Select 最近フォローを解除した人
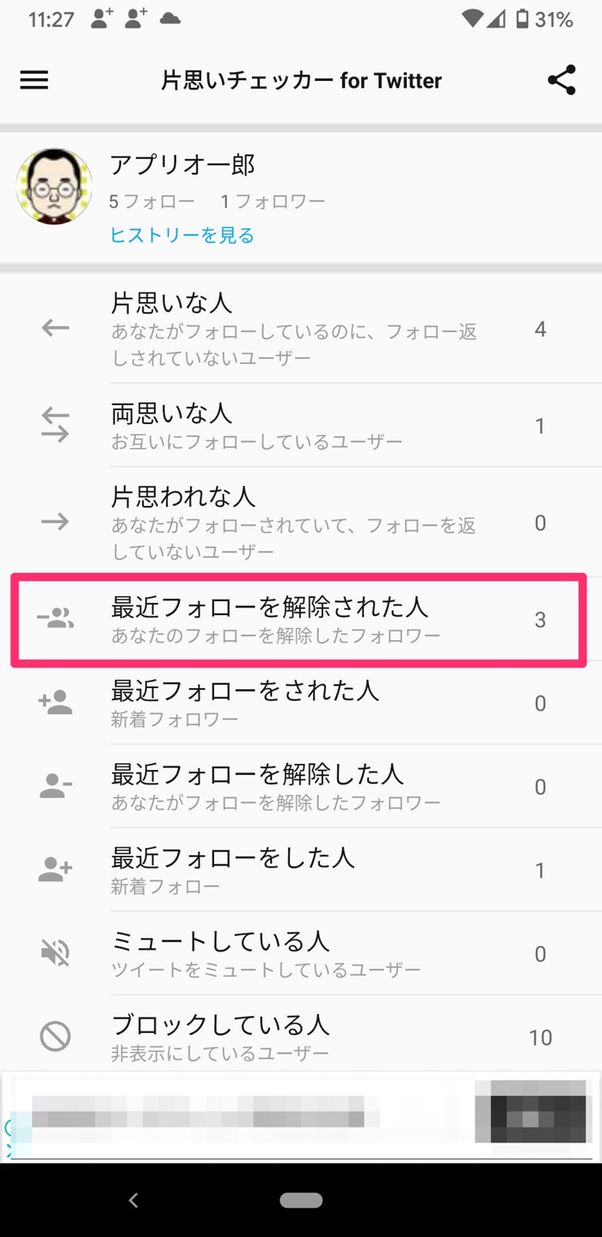This screenshot has height=1237, width=602. [300, 786]
